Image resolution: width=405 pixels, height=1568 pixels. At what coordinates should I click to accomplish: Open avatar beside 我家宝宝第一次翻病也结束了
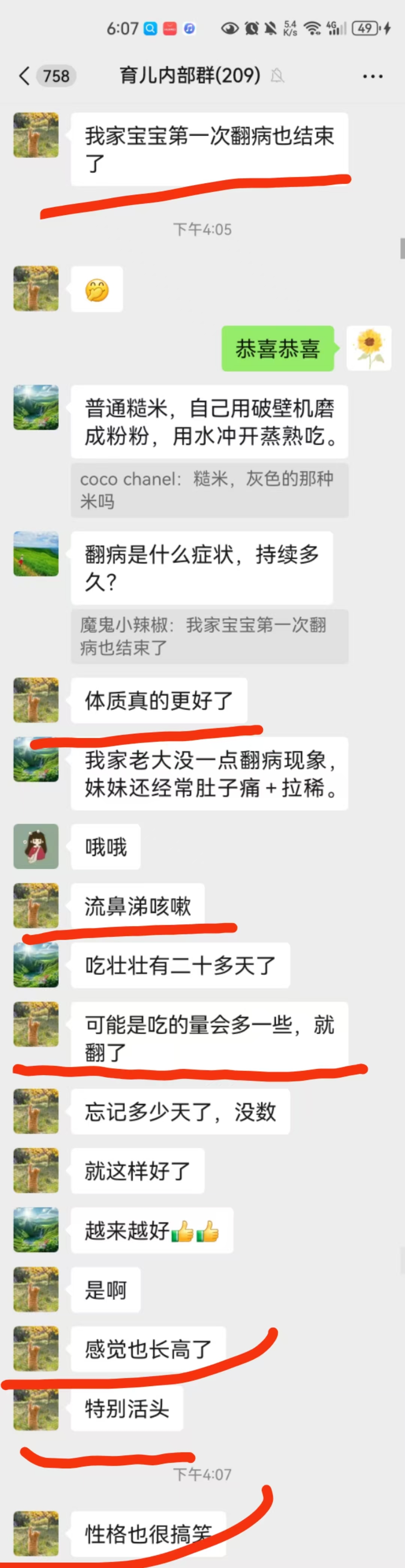pyautogui.click(x=36, y=135)
